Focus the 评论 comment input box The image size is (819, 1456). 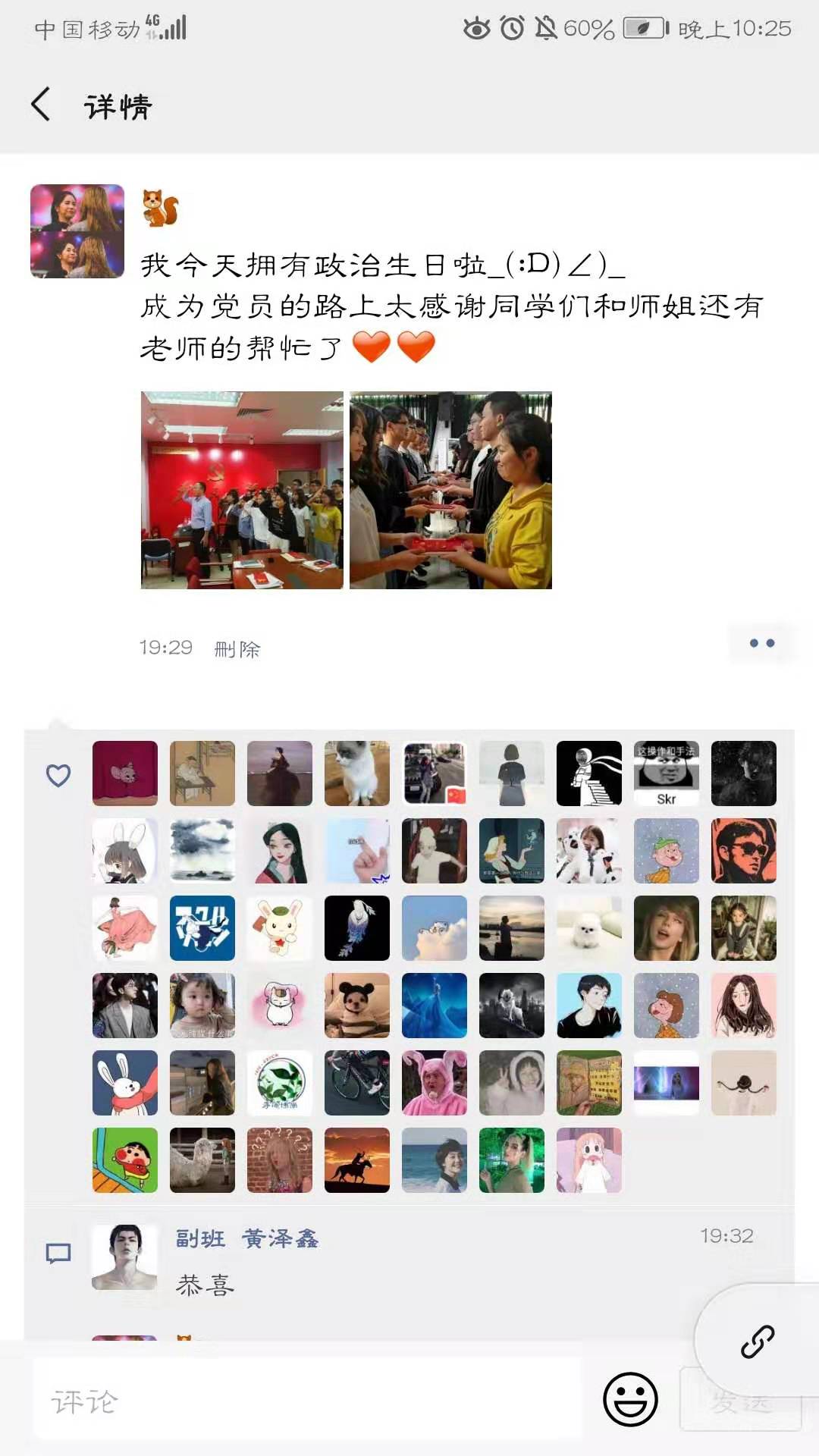pyautogui.click(x=303, y=1401)
